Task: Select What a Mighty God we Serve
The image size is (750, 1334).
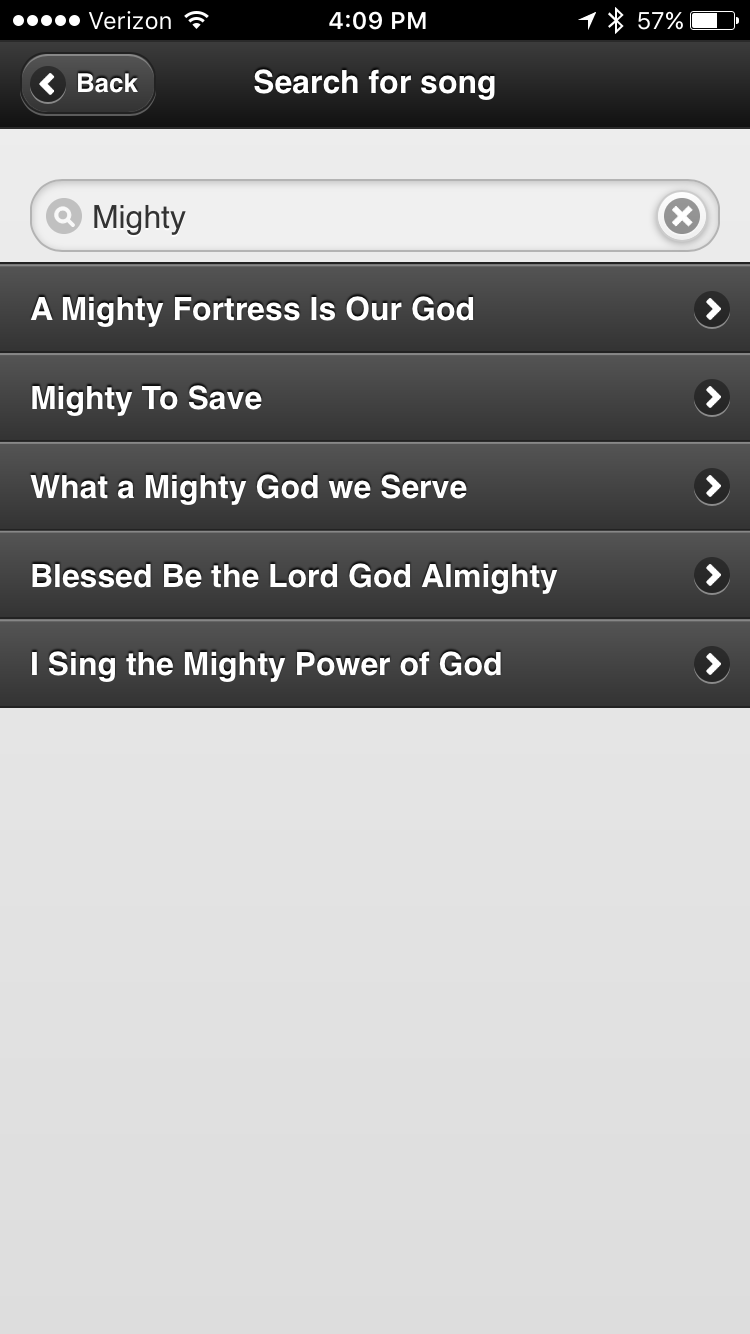Action: [375, 487]
